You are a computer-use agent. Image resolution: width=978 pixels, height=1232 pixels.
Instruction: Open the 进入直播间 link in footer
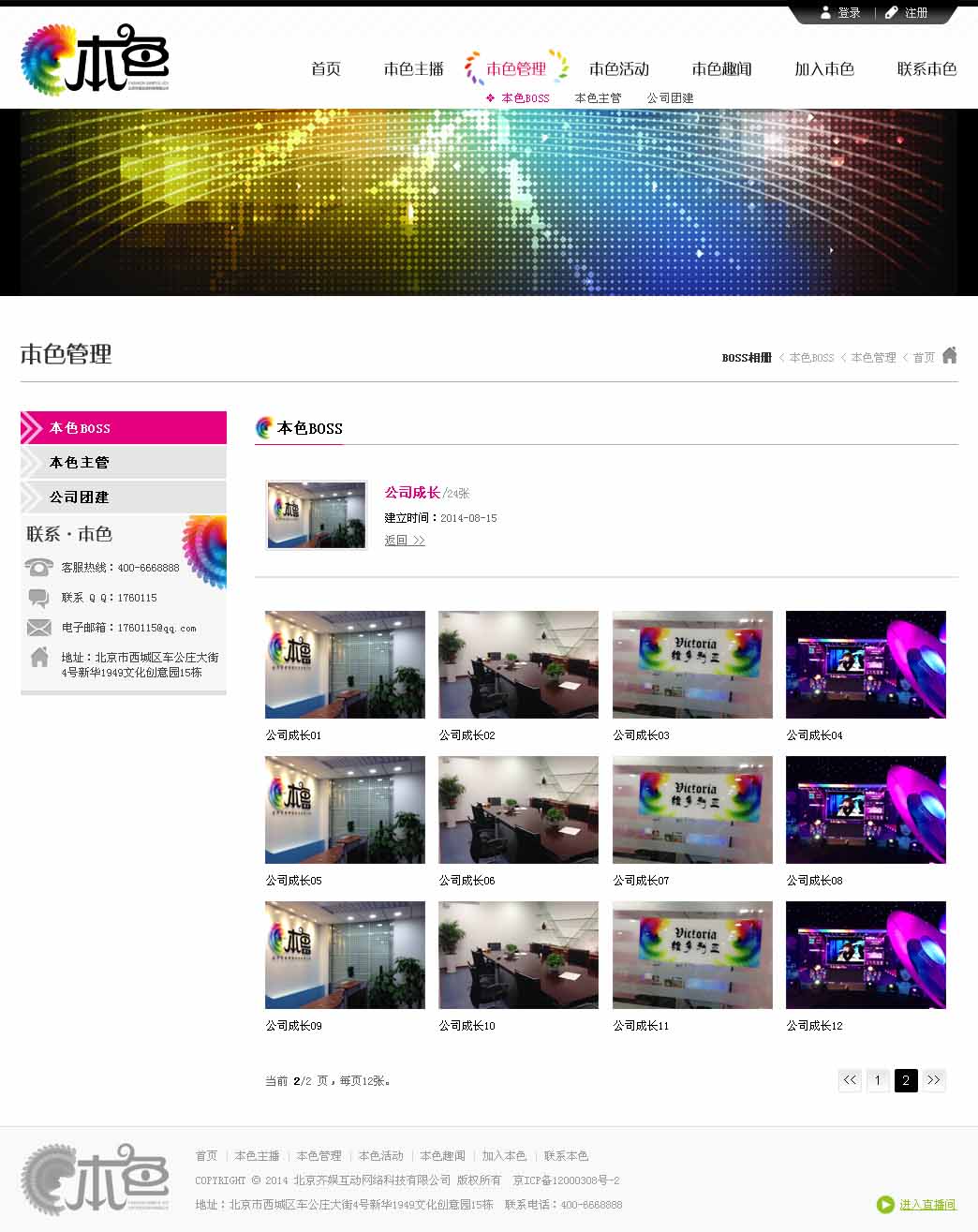(926, 1205)
